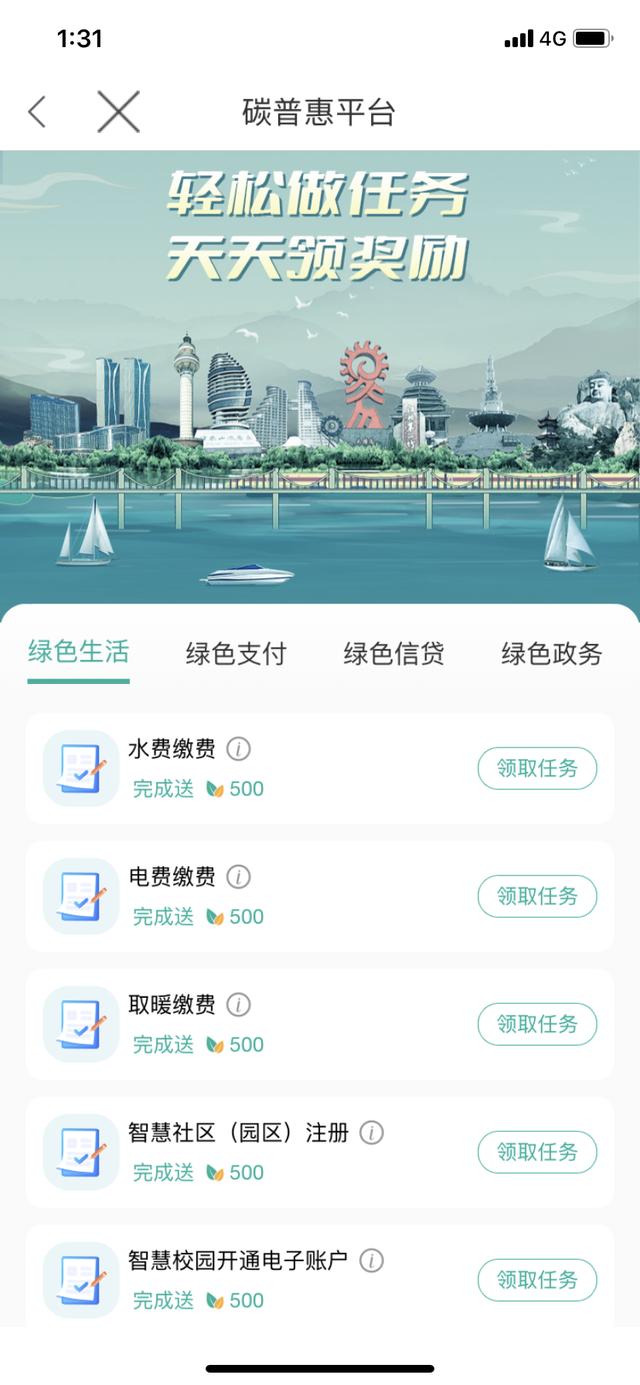Claim the 智慧校园开通电子账户 task

(x=537, y=1281)
